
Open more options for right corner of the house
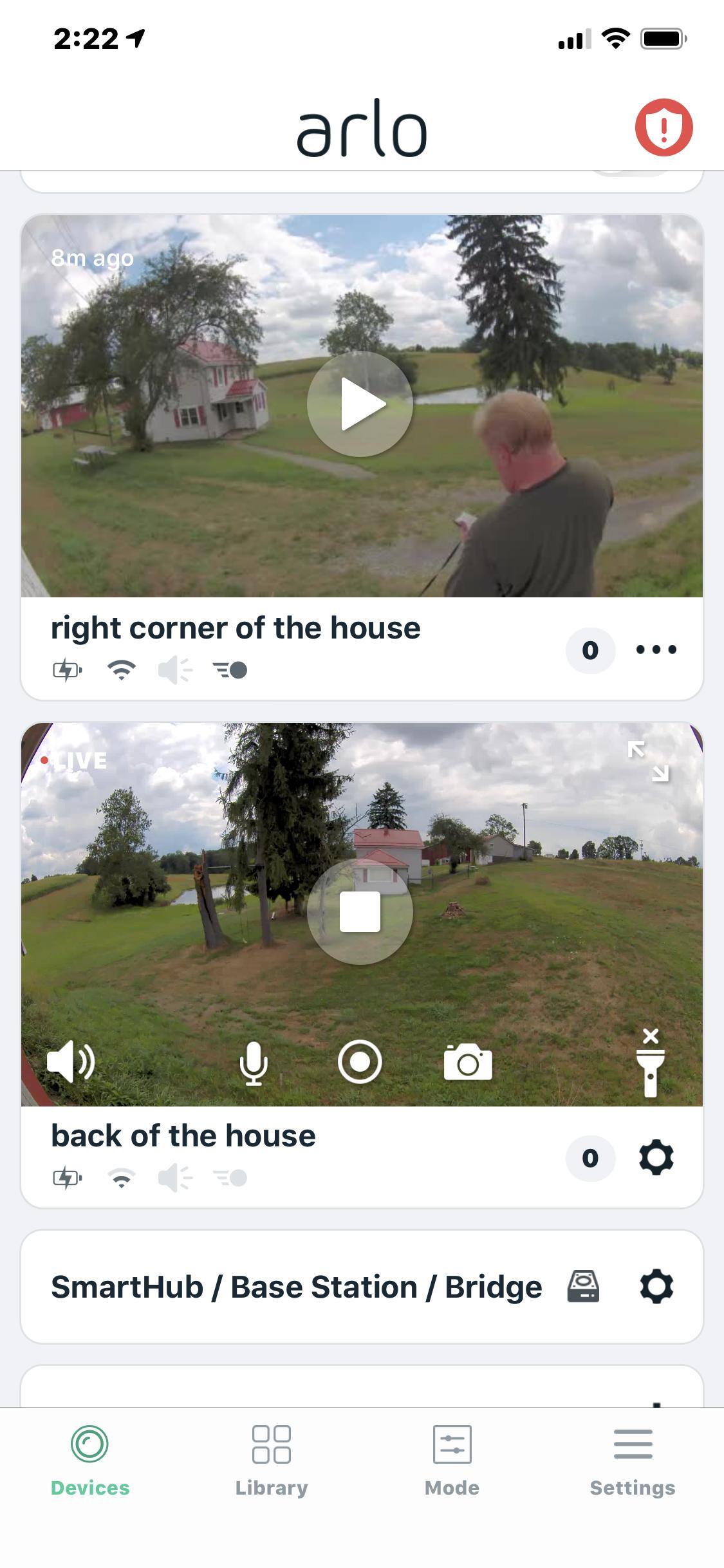click(x=656, y=649)
